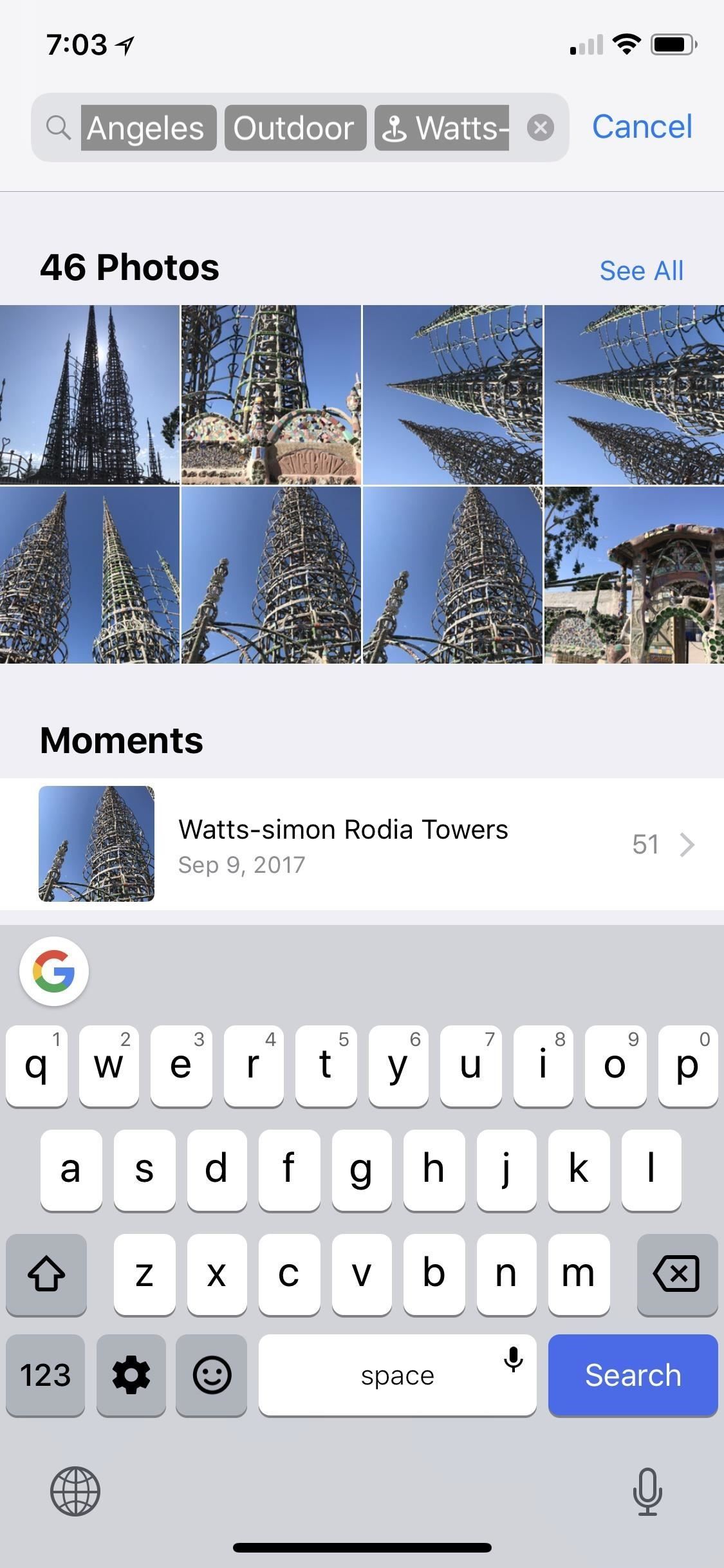Tap the space bar

click(x=398, y=1375)
